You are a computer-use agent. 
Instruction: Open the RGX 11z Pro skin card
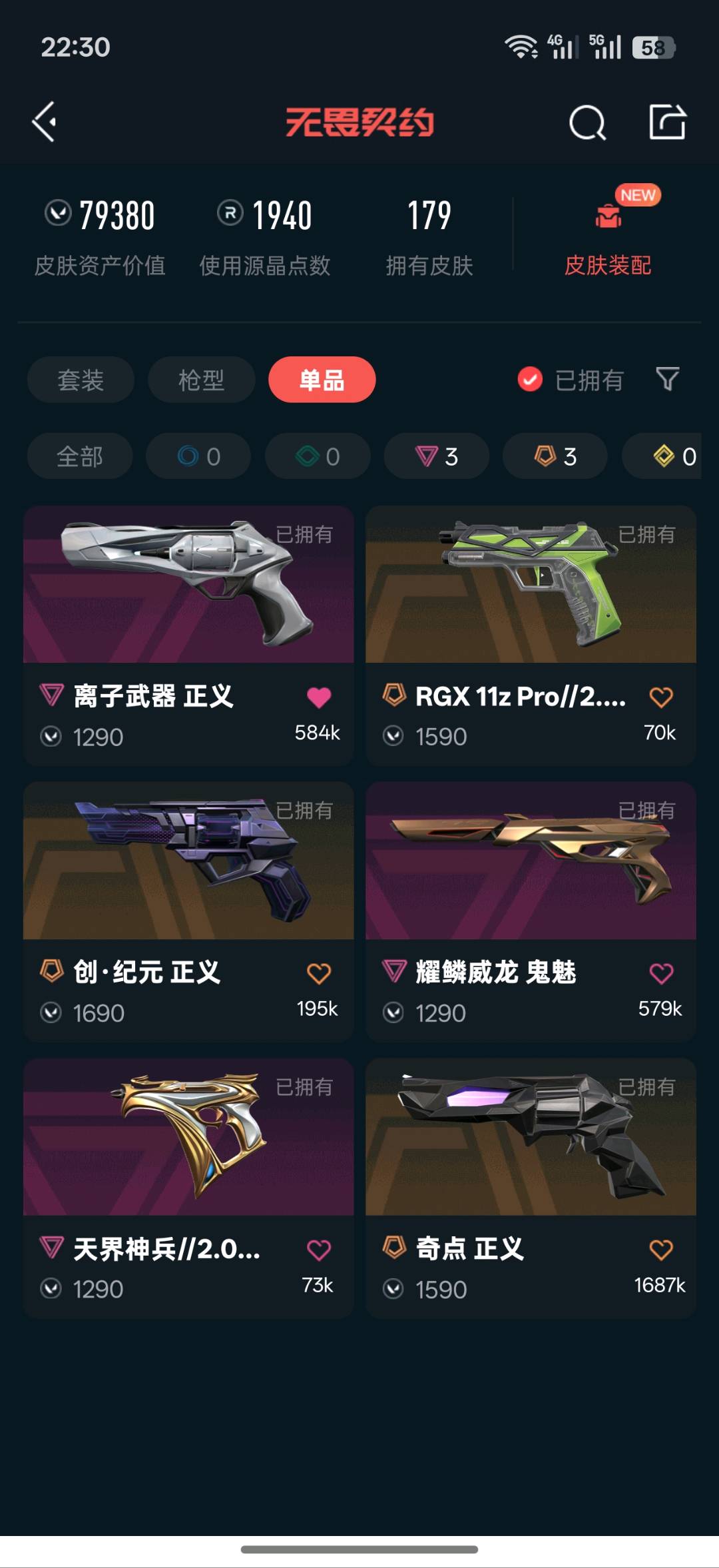click(x=531, y=585)
